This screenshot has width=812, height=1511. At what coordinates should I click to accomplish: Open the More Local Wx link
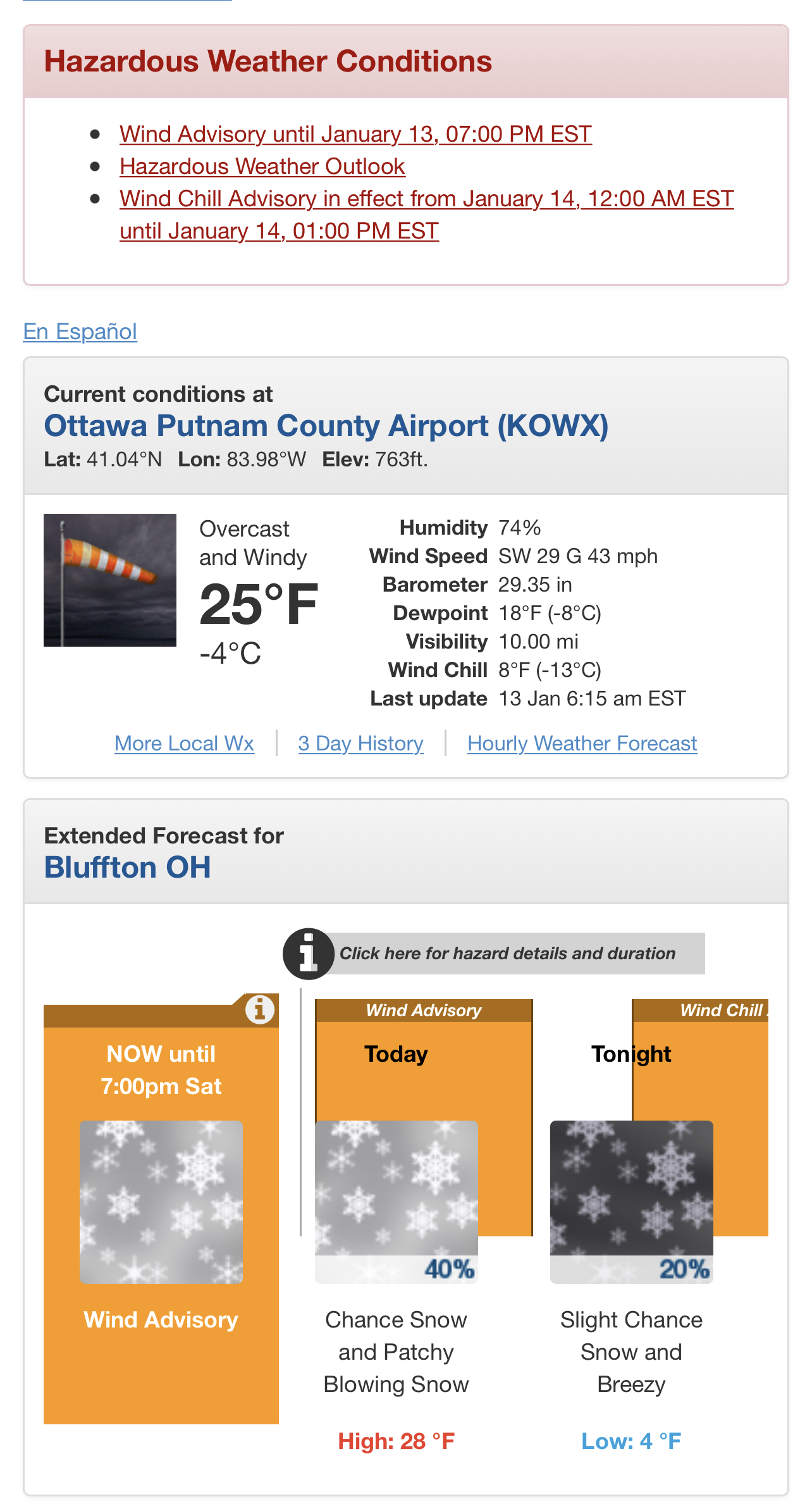(184, 743)
